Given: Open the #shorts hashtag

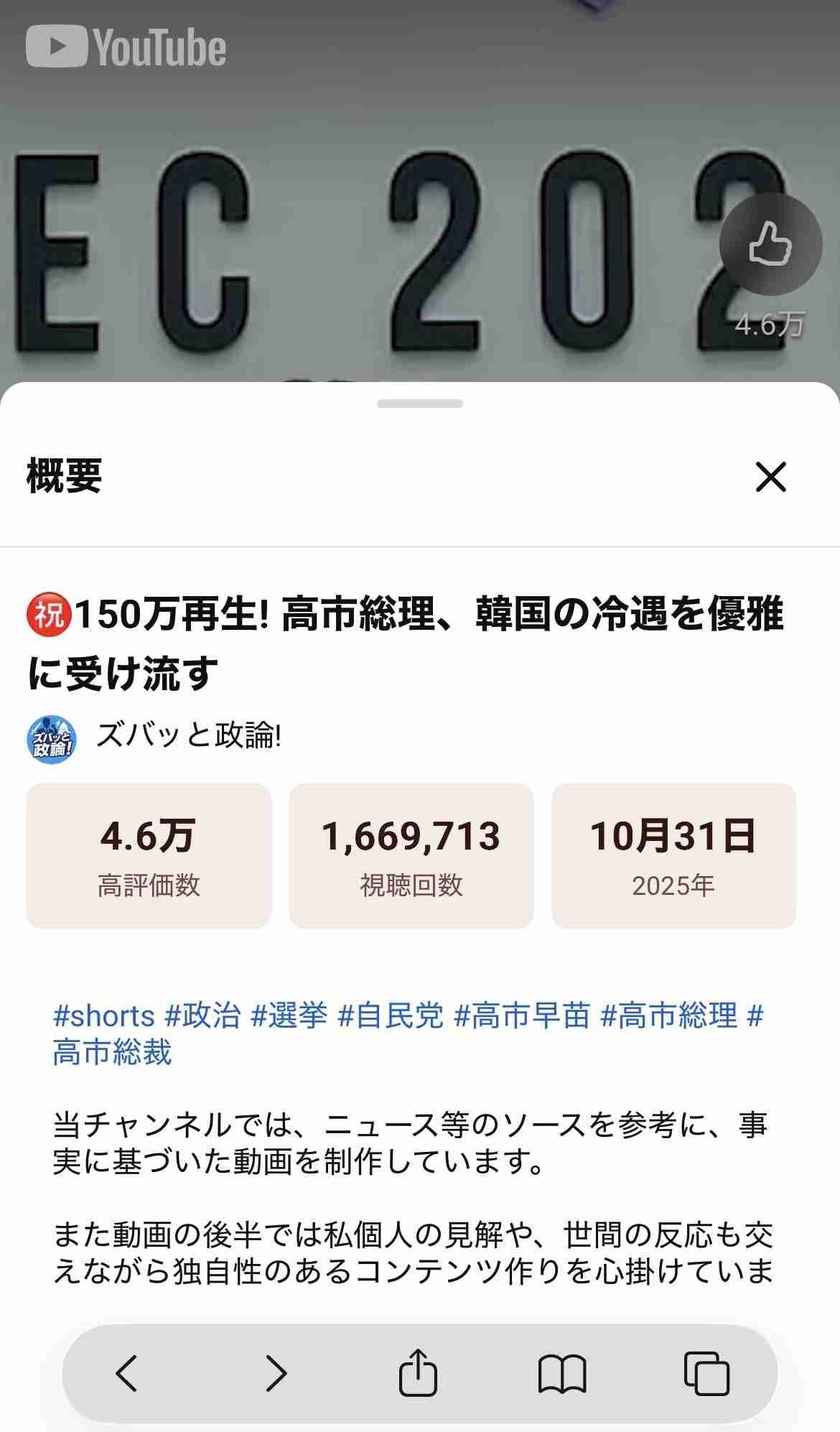Looking at the screenshot, I should pos(104,1016).
